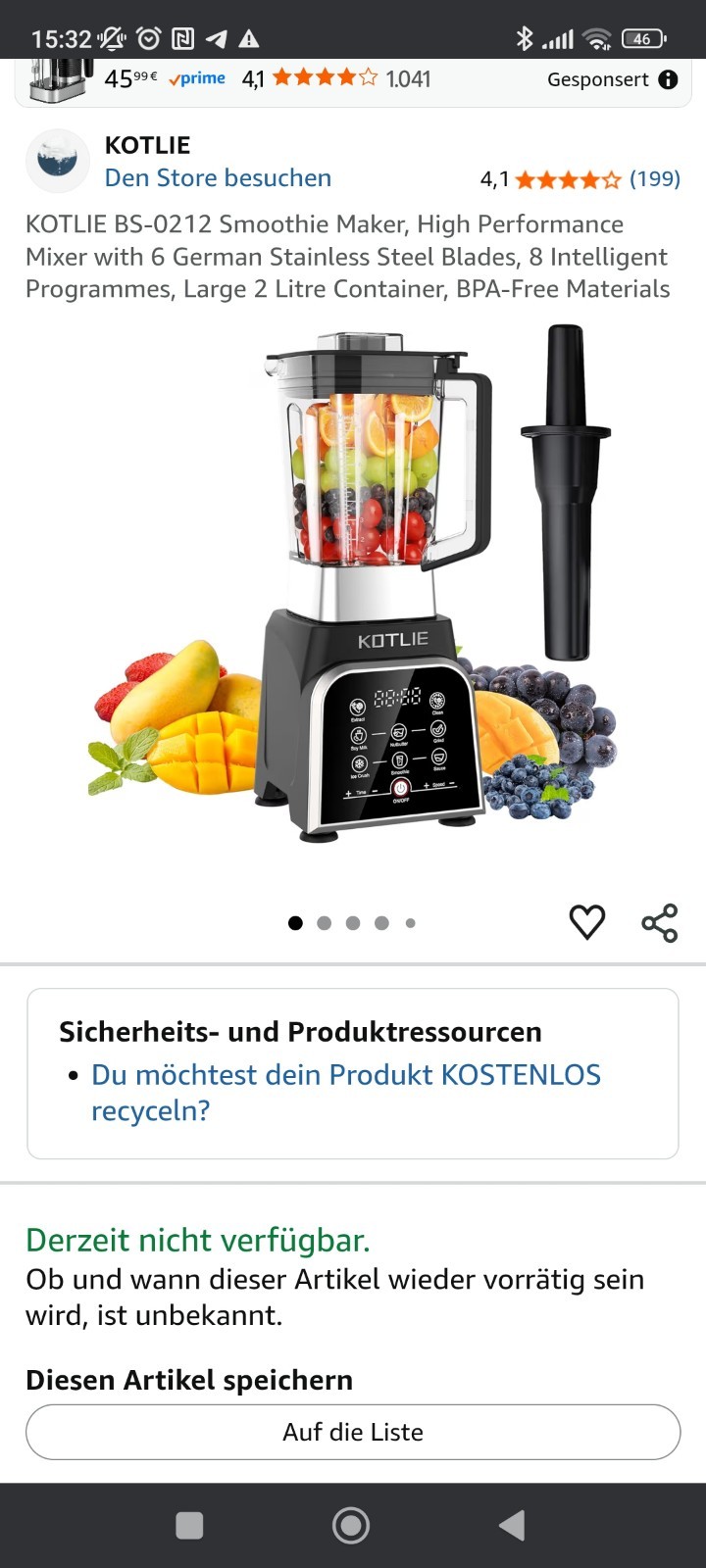The width and height of the screenshot is (706, 1568).
Task: Go back using the system back button
Action: click(x=512, y=1525)
